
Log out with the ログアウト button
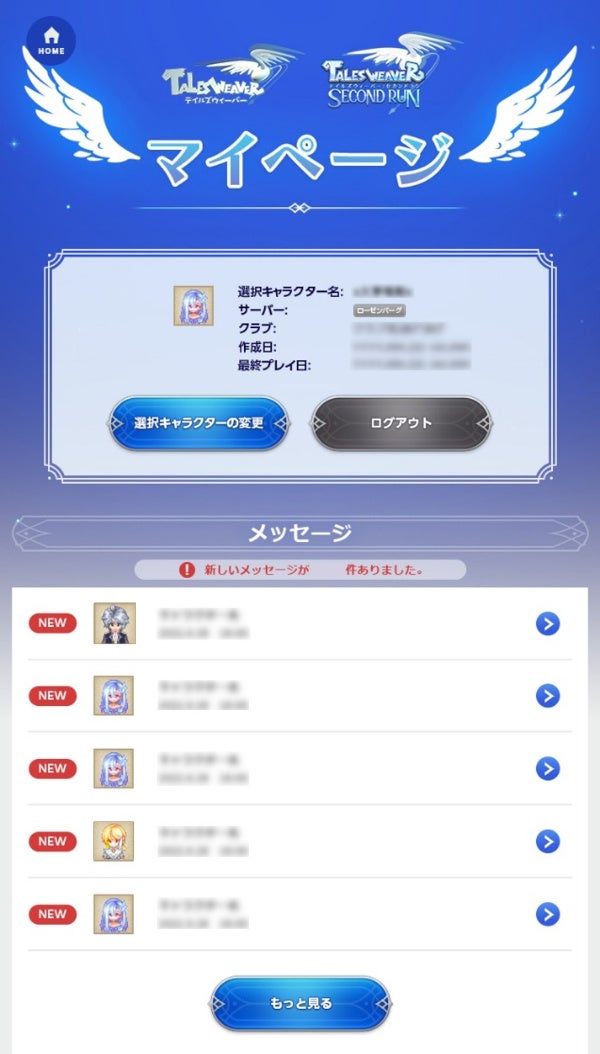click(401, 423)
